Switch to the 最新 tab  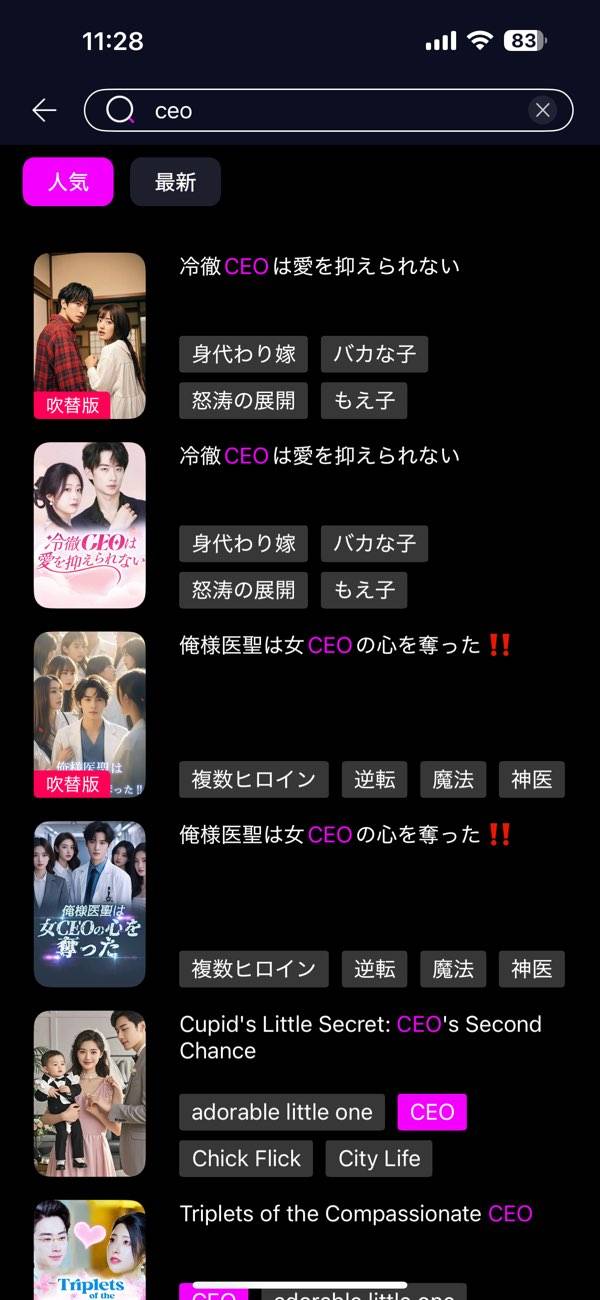(175, 182)
